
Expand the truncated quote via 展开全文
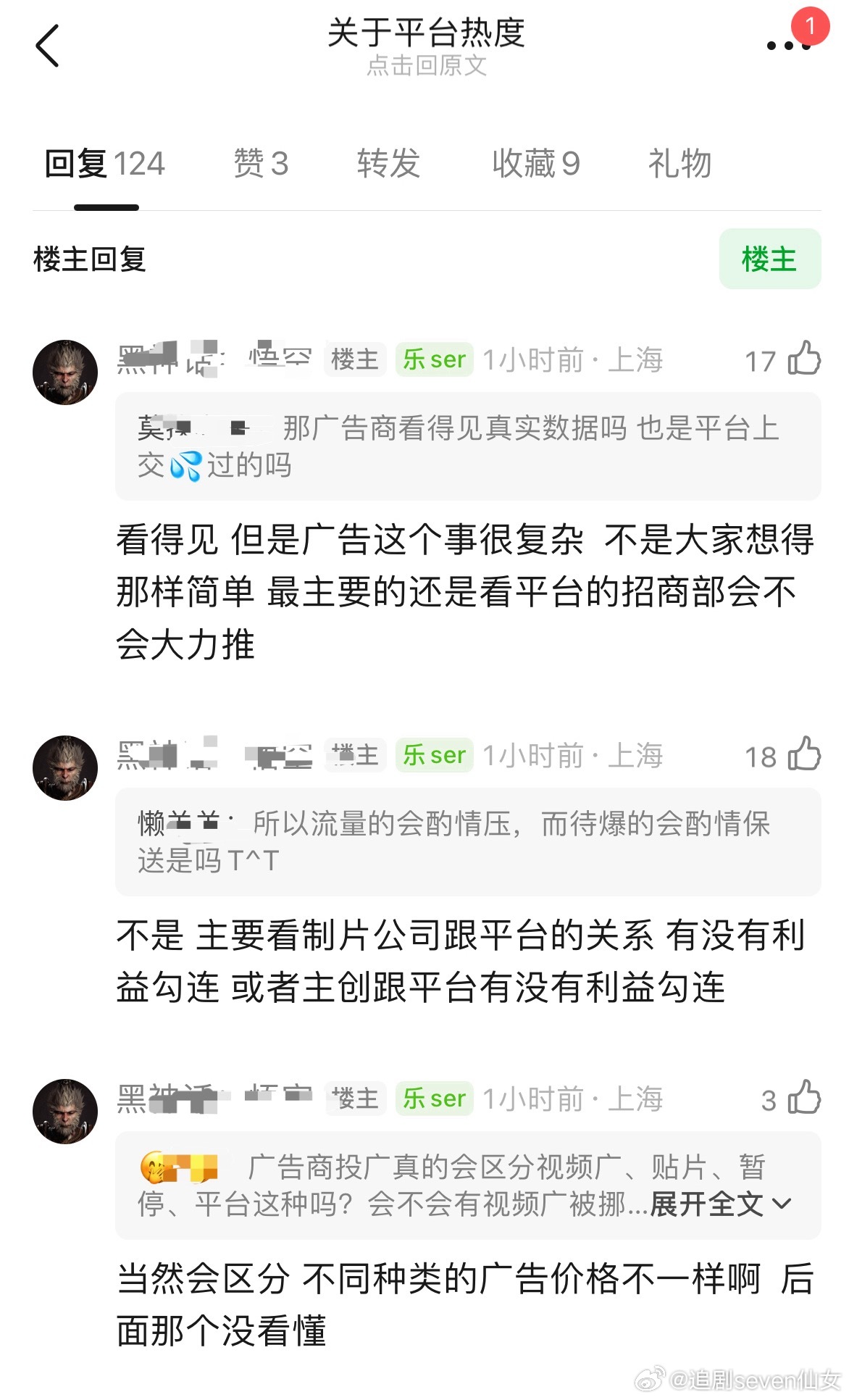click(x=706, y=1205)
